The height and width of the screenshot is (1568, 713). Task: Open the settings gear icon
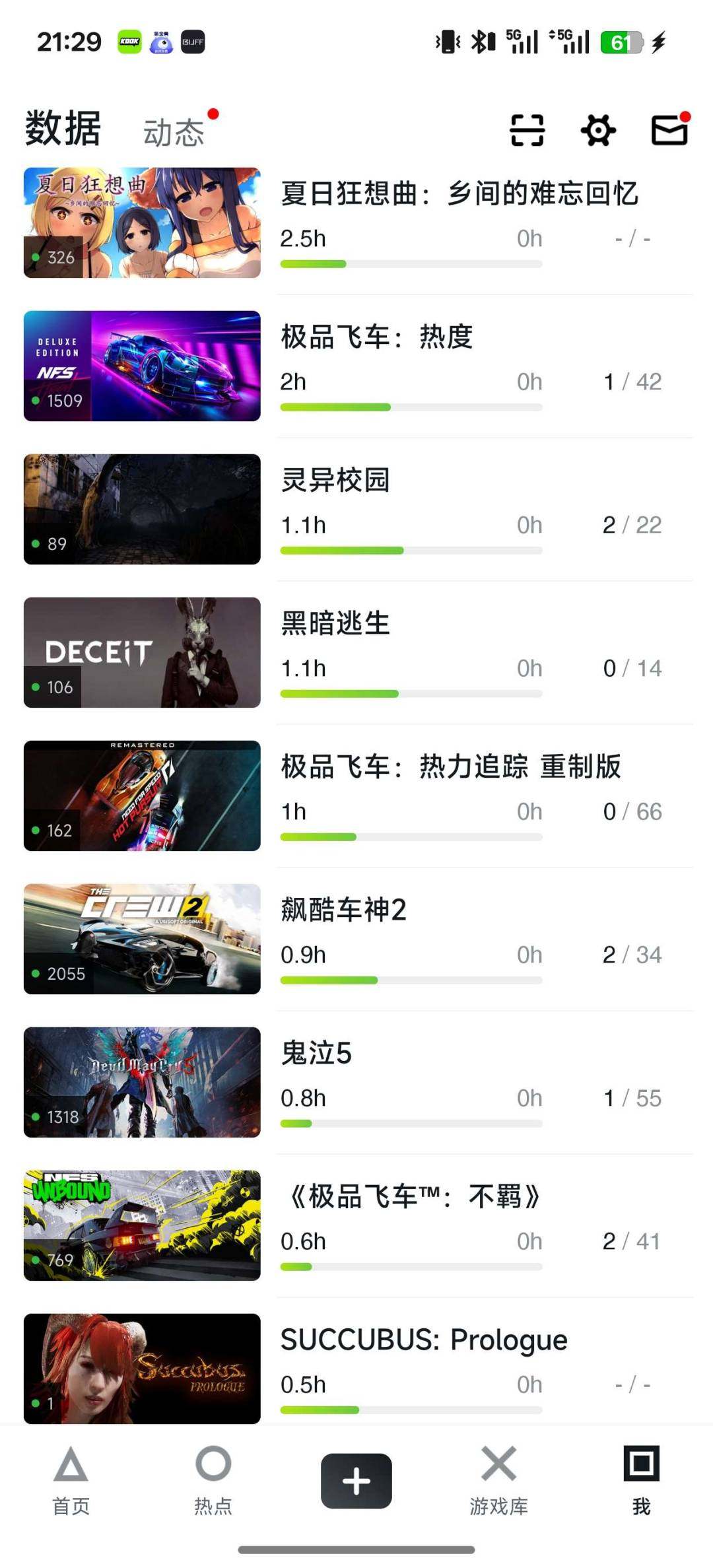(598, 130)
